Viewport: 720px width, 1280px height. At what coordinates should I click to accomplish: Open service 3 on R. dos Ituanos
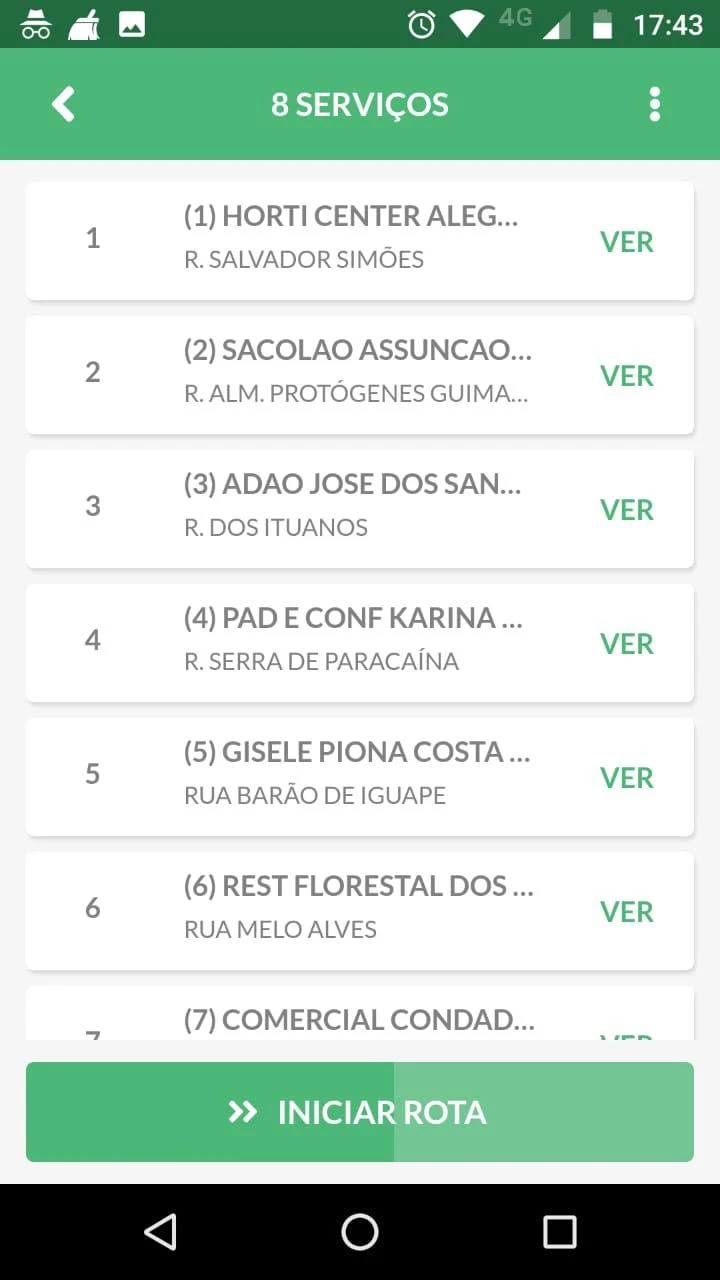point(360,509)
